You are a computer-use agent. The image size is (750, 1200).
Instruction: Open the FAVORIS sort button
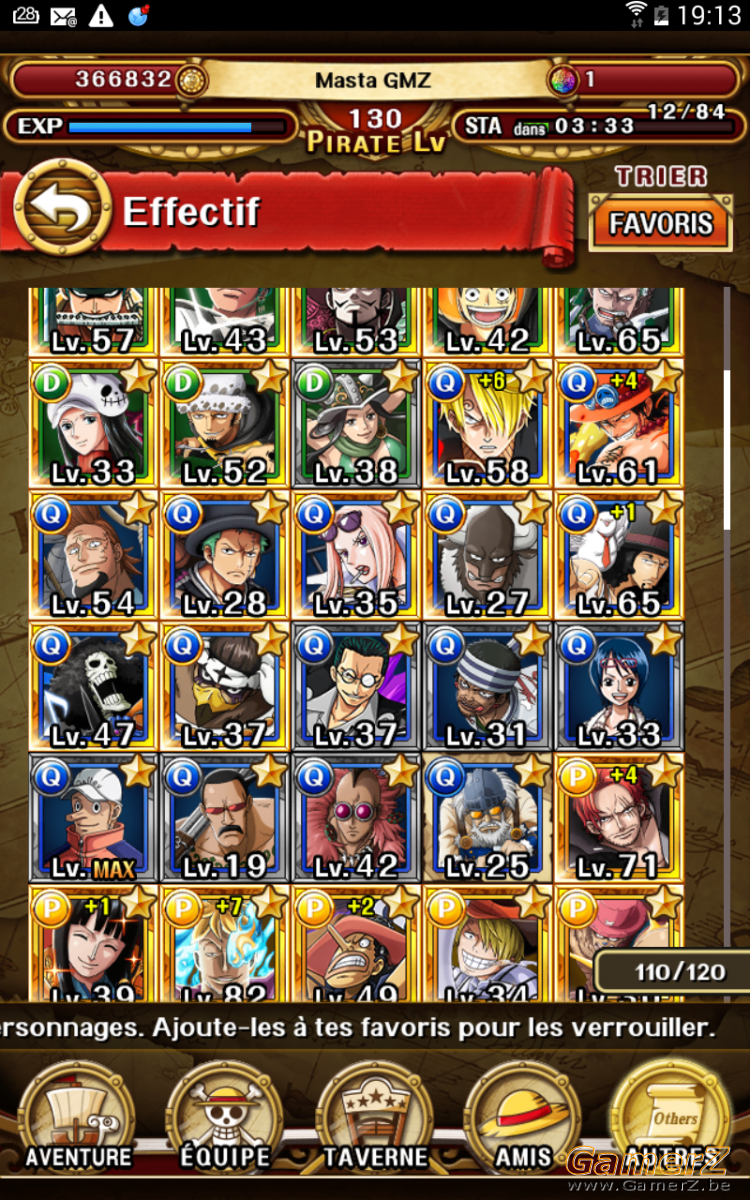pyautogui.click(x=661, y=223)
